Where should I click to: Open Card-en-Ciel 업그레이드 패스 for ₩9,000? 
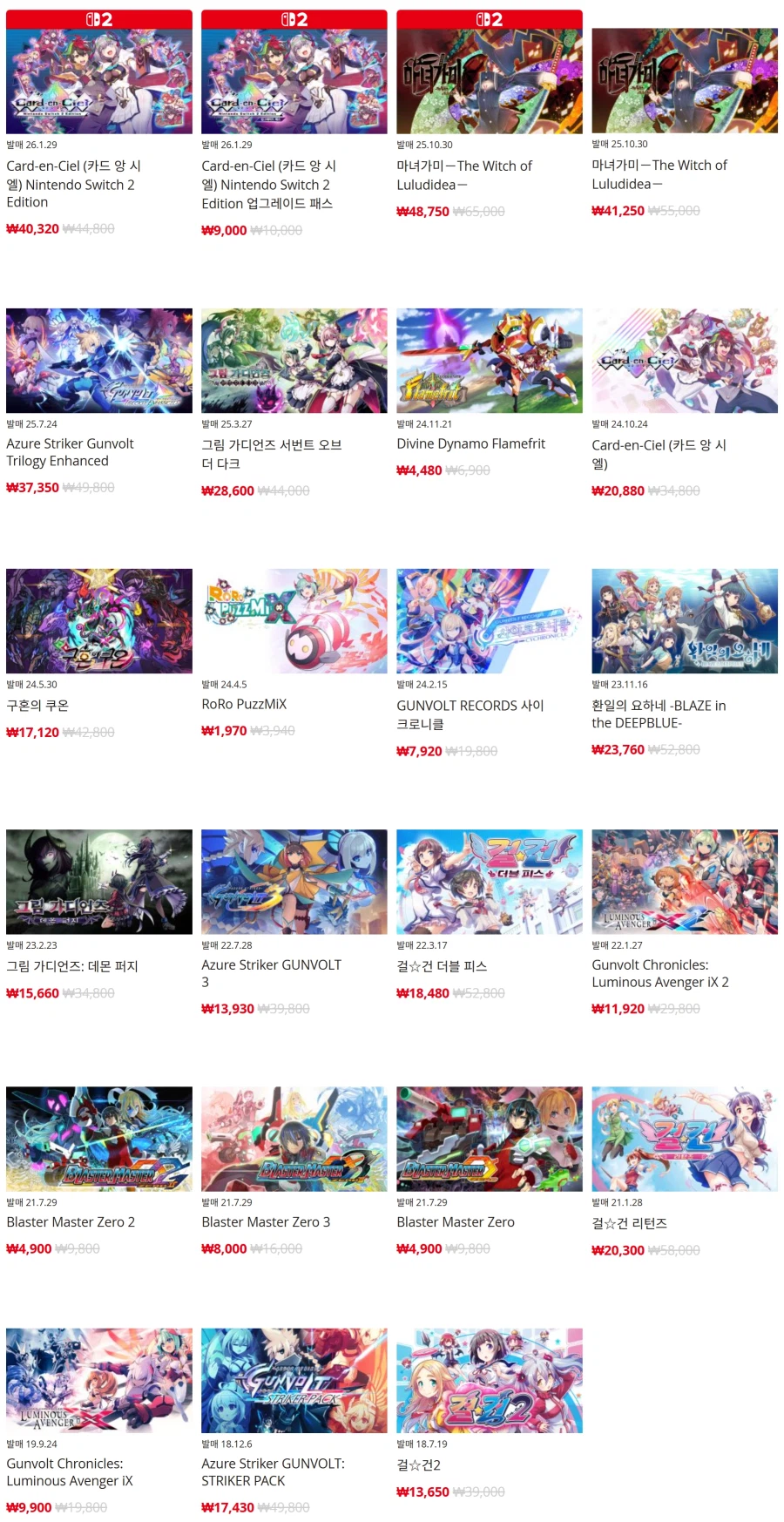(x=294, y=80)
